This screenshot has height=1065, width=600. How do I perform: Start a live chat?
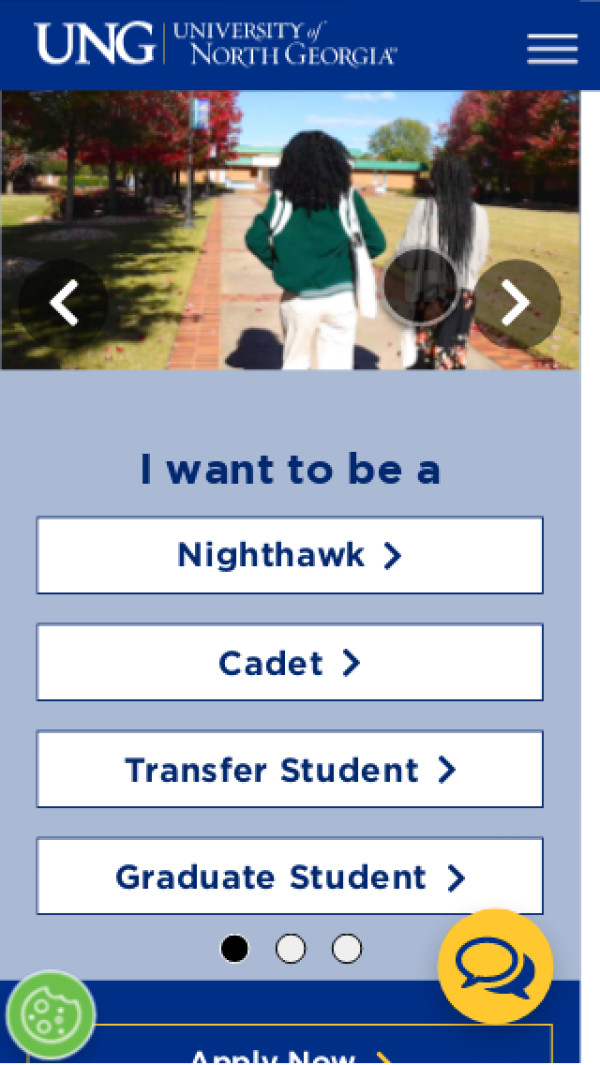coord(495,966)
